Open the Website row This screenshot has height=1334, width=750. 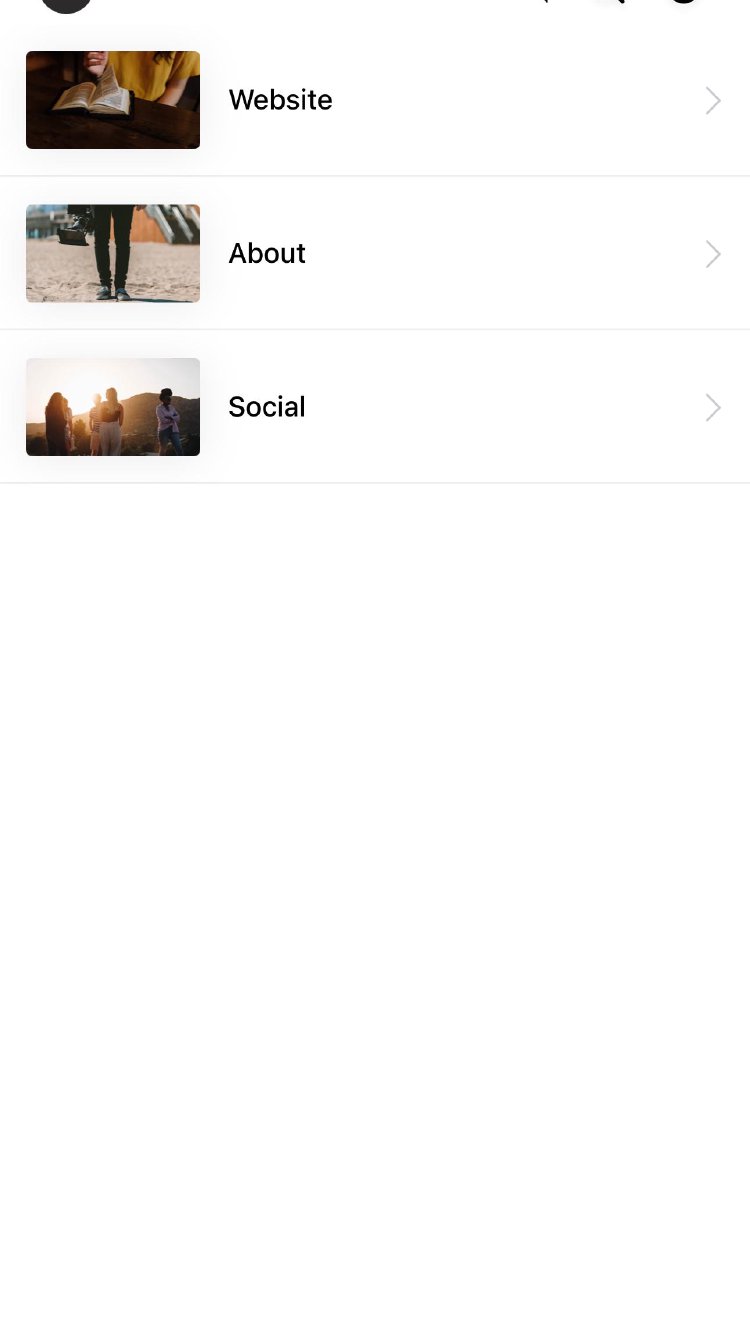[375, 100]
